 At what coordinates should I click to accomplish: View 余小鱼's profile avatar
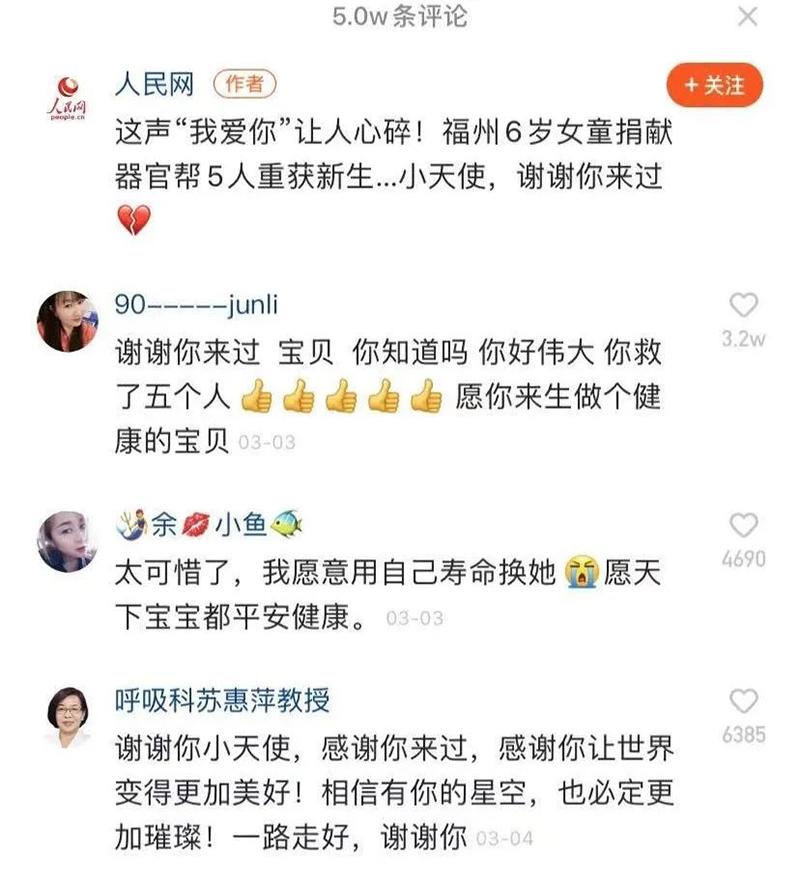pos(67,541)
